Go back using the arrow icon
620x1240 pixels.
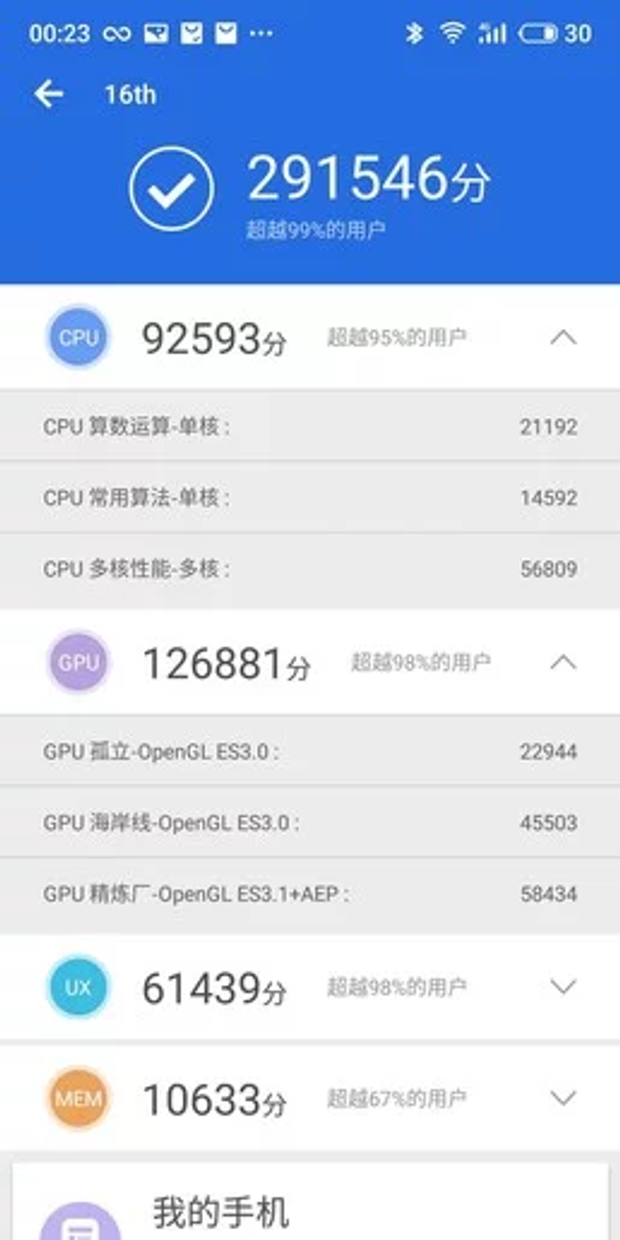(48, 95)
